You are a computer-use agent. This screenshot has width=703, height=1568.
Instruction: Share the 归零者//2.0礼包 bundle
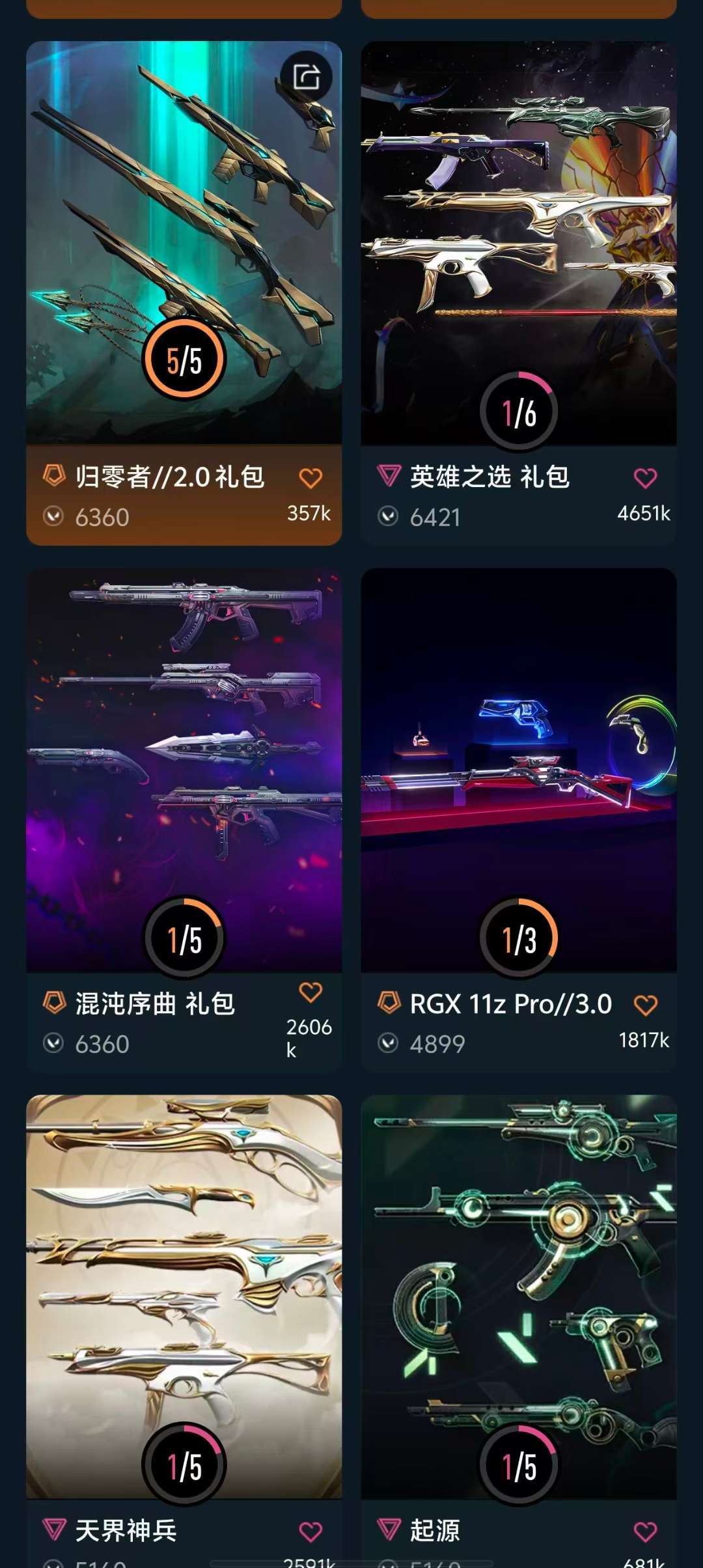[x=306, y=77]
